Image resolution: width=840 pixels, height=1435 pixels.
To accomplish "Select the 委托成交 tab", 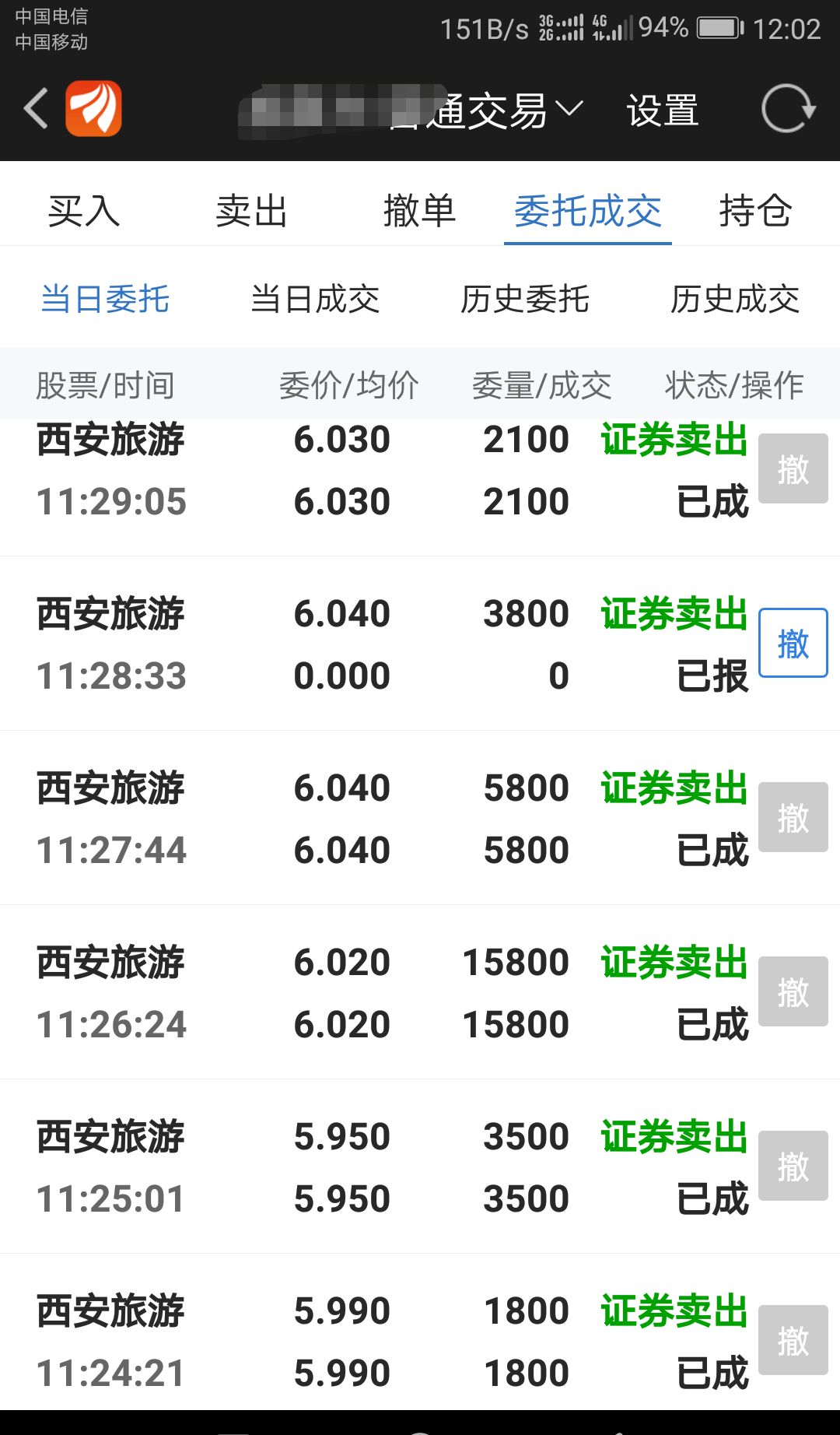I will [587, 210].
